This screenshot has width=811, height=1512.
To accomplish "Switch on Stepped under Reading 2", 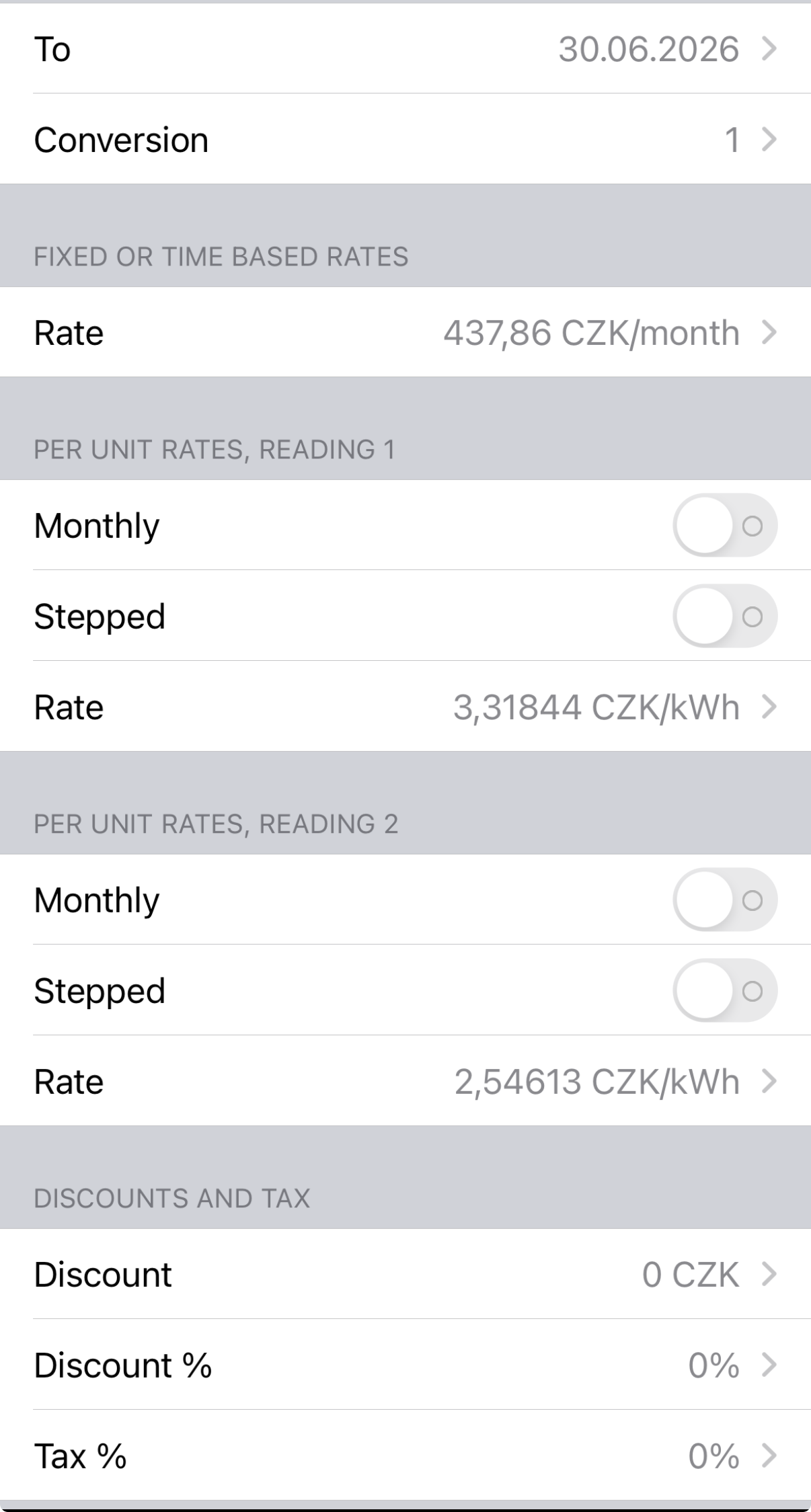I will point(724,991).
